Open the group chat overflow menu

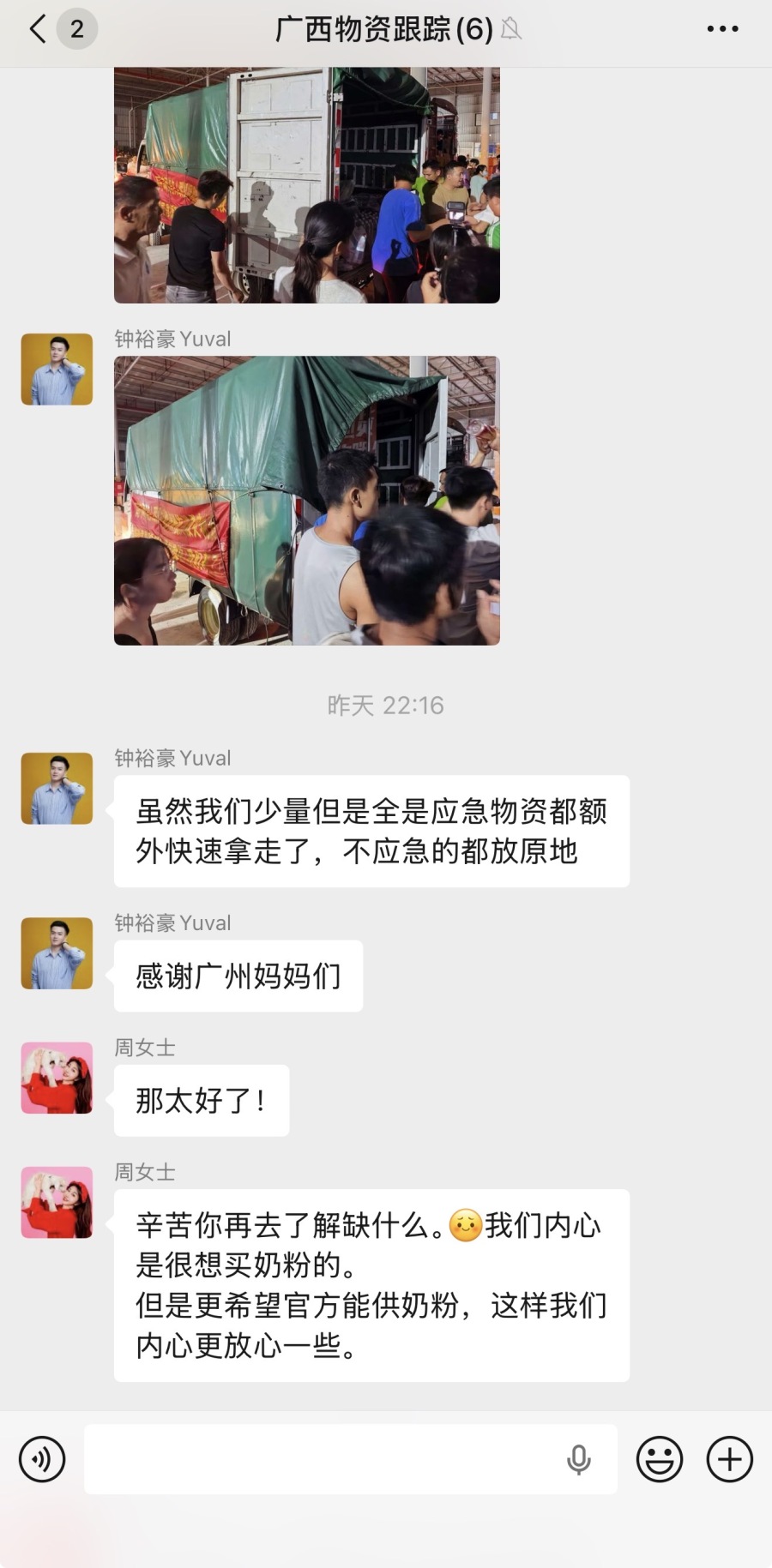[722, 29]
